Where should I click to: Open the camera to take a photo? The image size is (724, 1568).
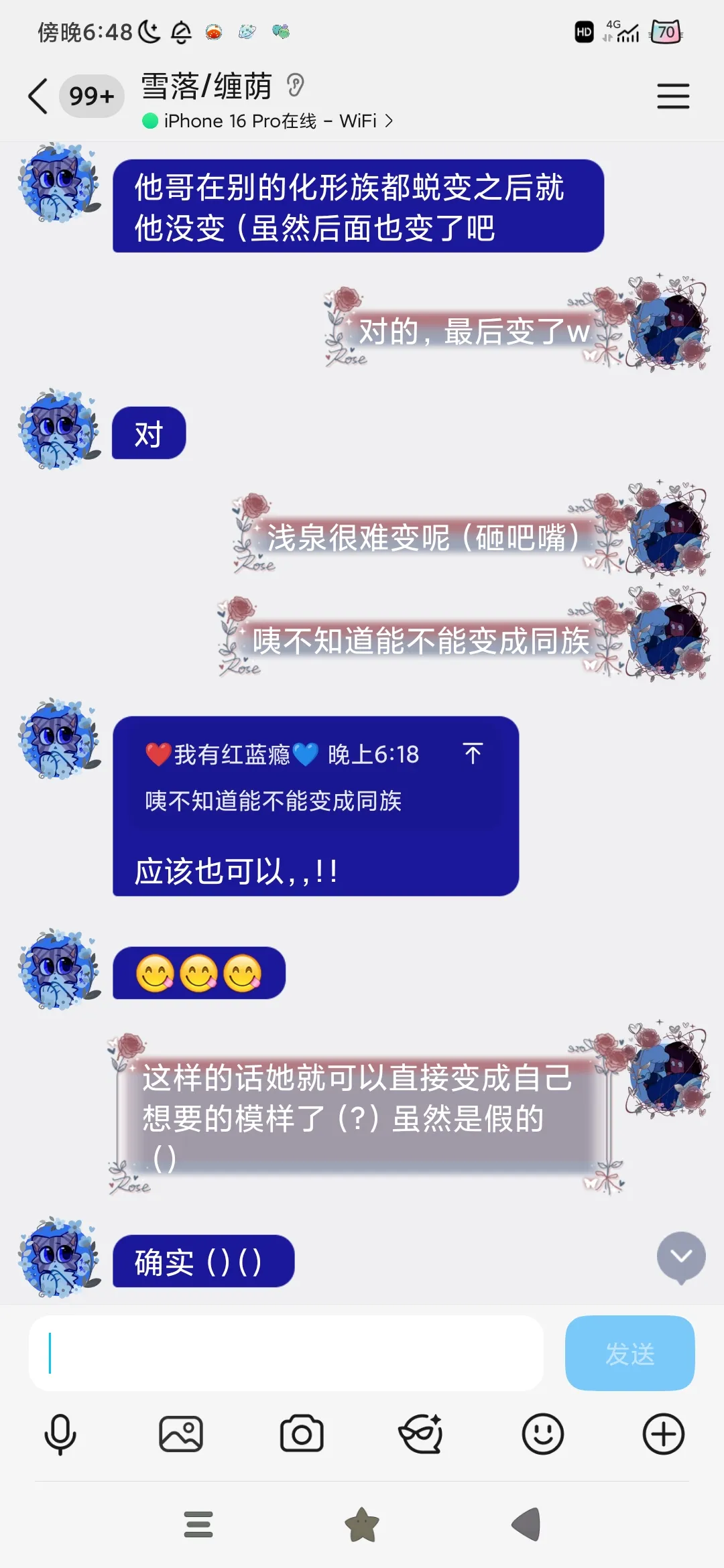pos(302,1435)
